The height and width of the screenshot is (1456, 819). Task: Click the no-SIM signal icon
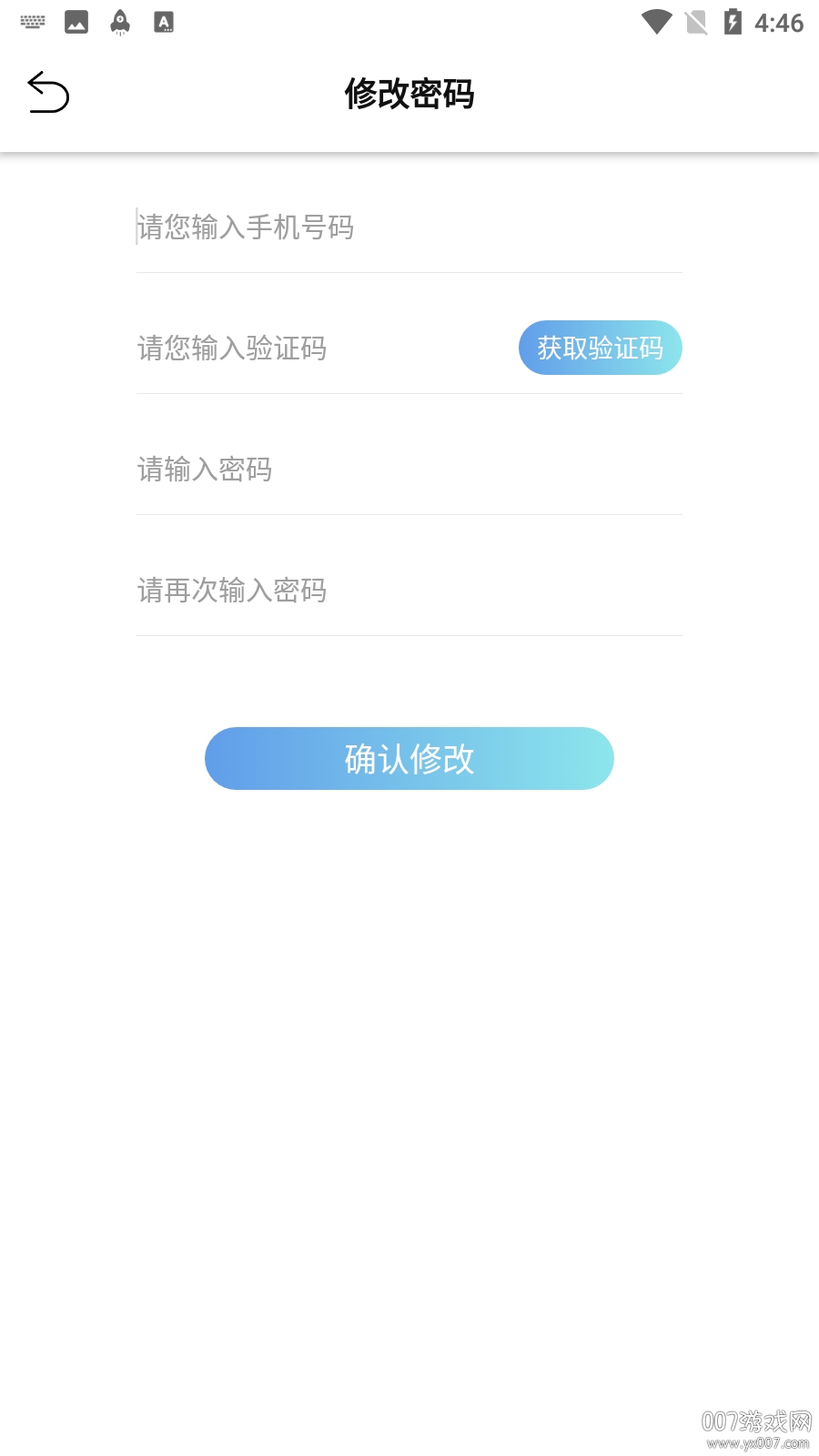click(696, 22)
